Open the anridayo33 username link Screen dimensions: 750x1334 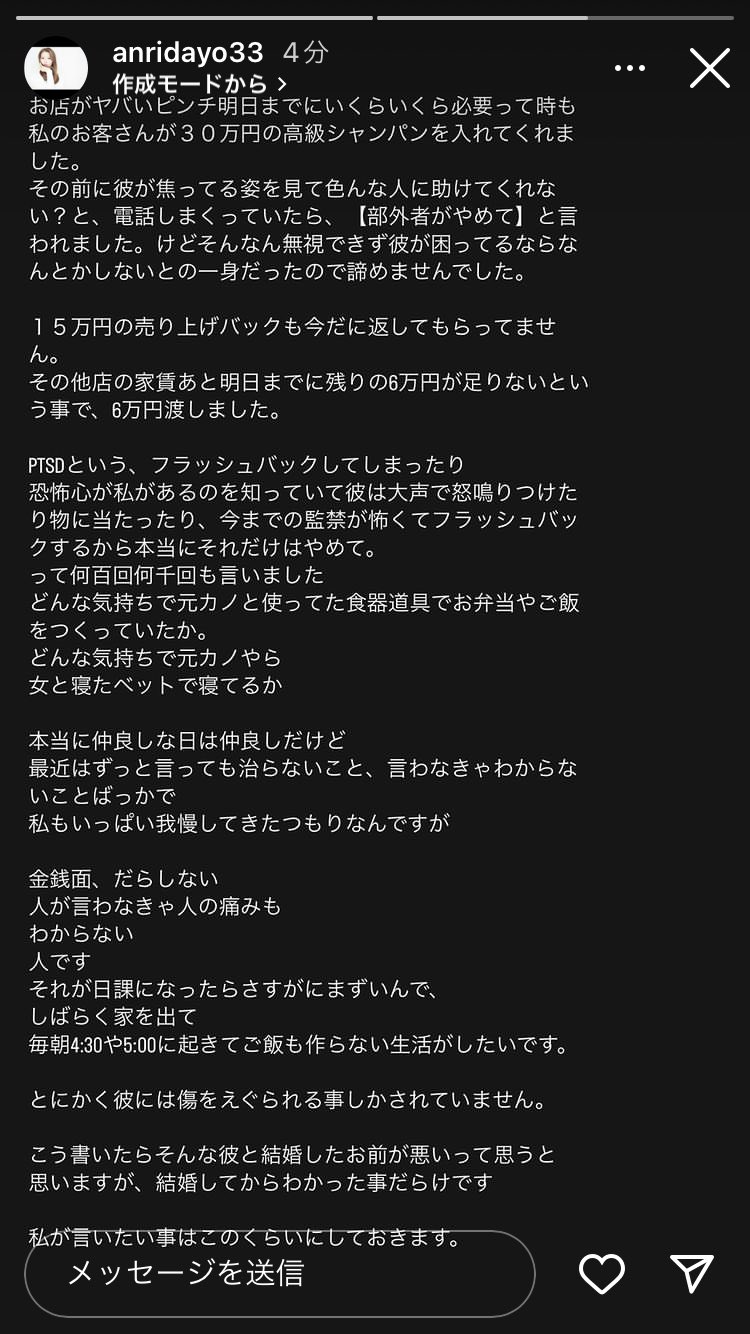pyautogui.click(x=188, y=53)
